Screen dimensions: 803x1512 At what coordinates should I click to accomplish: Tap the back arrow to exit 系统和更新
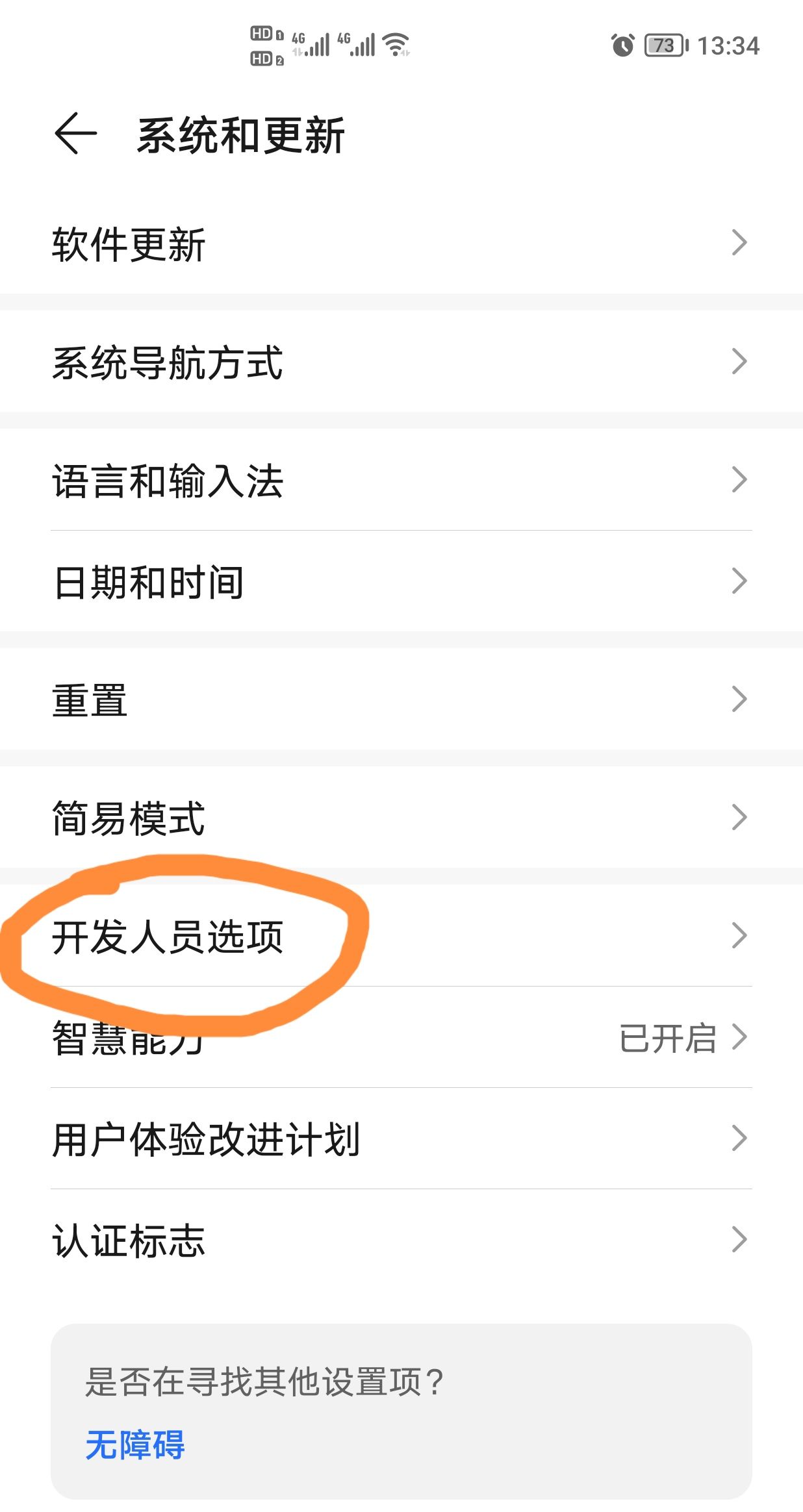click(x=73, y=134)
